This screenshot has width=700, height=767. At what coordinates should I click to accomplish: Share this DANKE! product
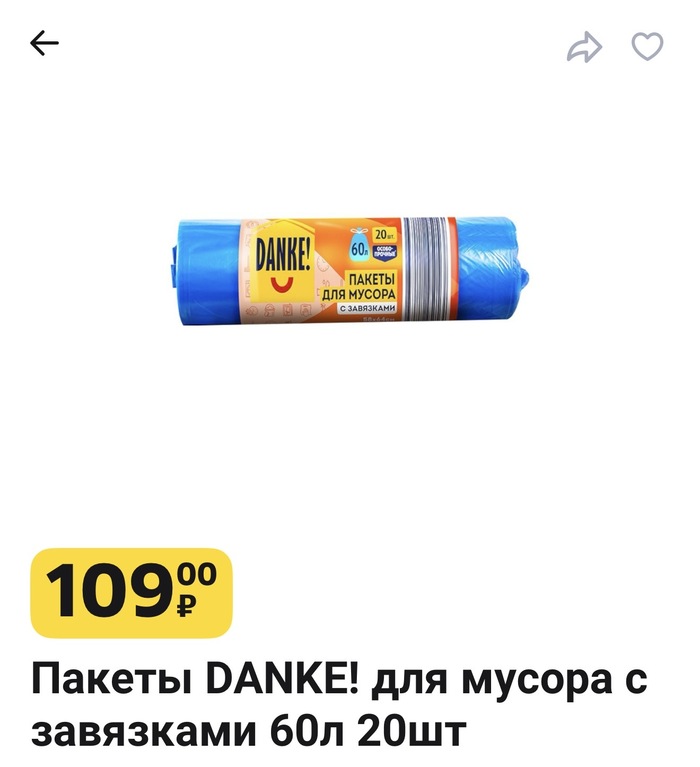coord(584,46)
